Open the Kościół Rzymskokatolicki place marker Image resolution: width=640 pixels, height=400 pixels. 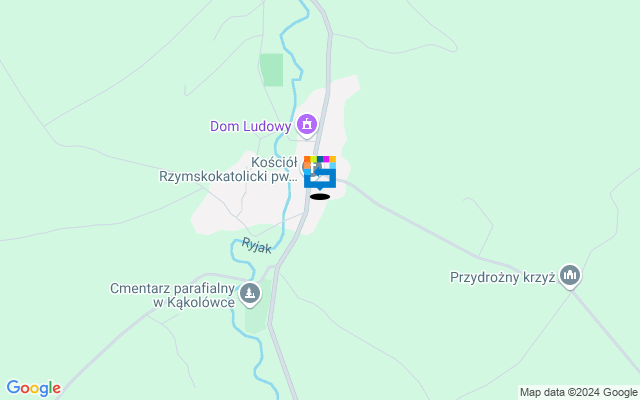click(307, 167)
